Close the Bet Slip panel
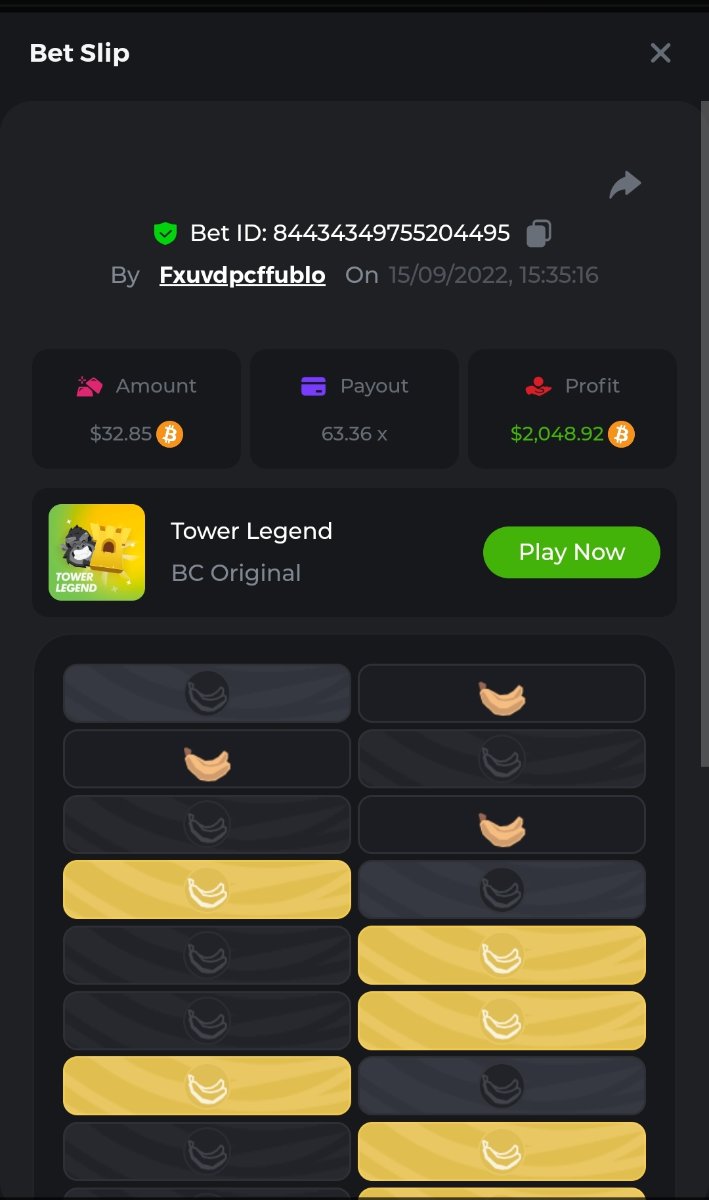Image resolution: width=709 pixels, height=1200 pixels. [x=660, y=53]
